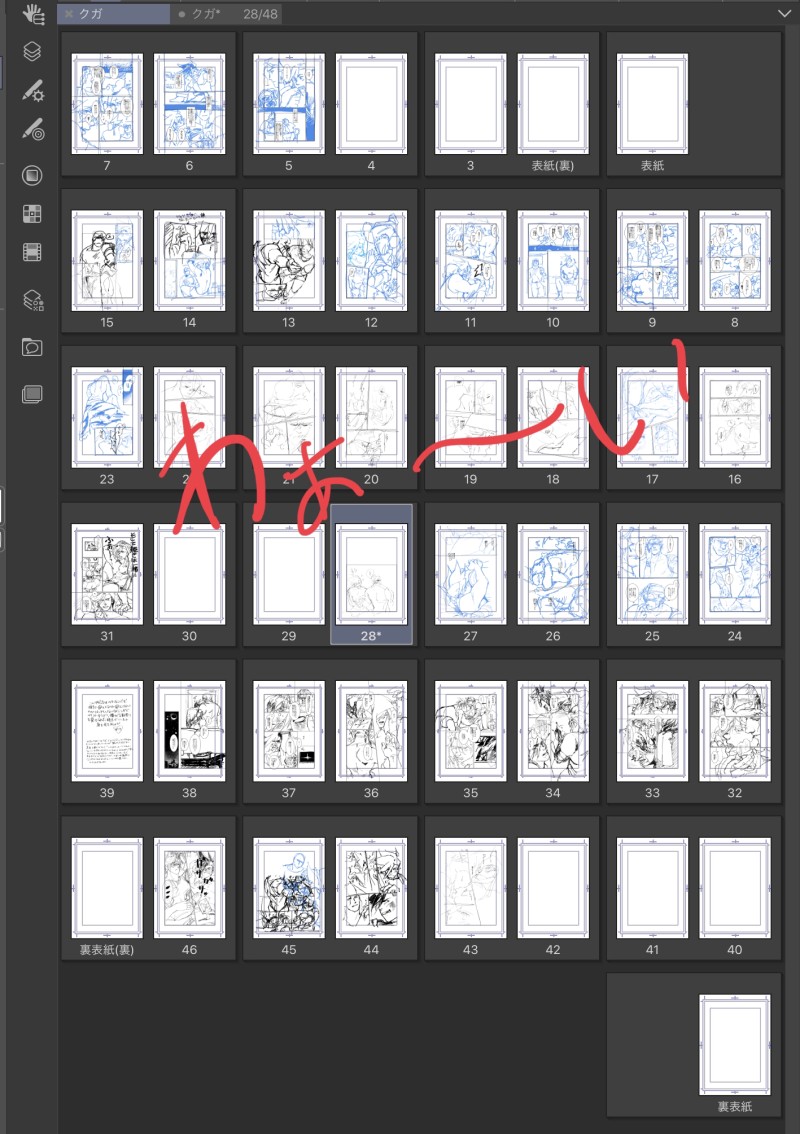Open the timeline film icon
This screenshot has width=800, height=1134.
(33, 252)
